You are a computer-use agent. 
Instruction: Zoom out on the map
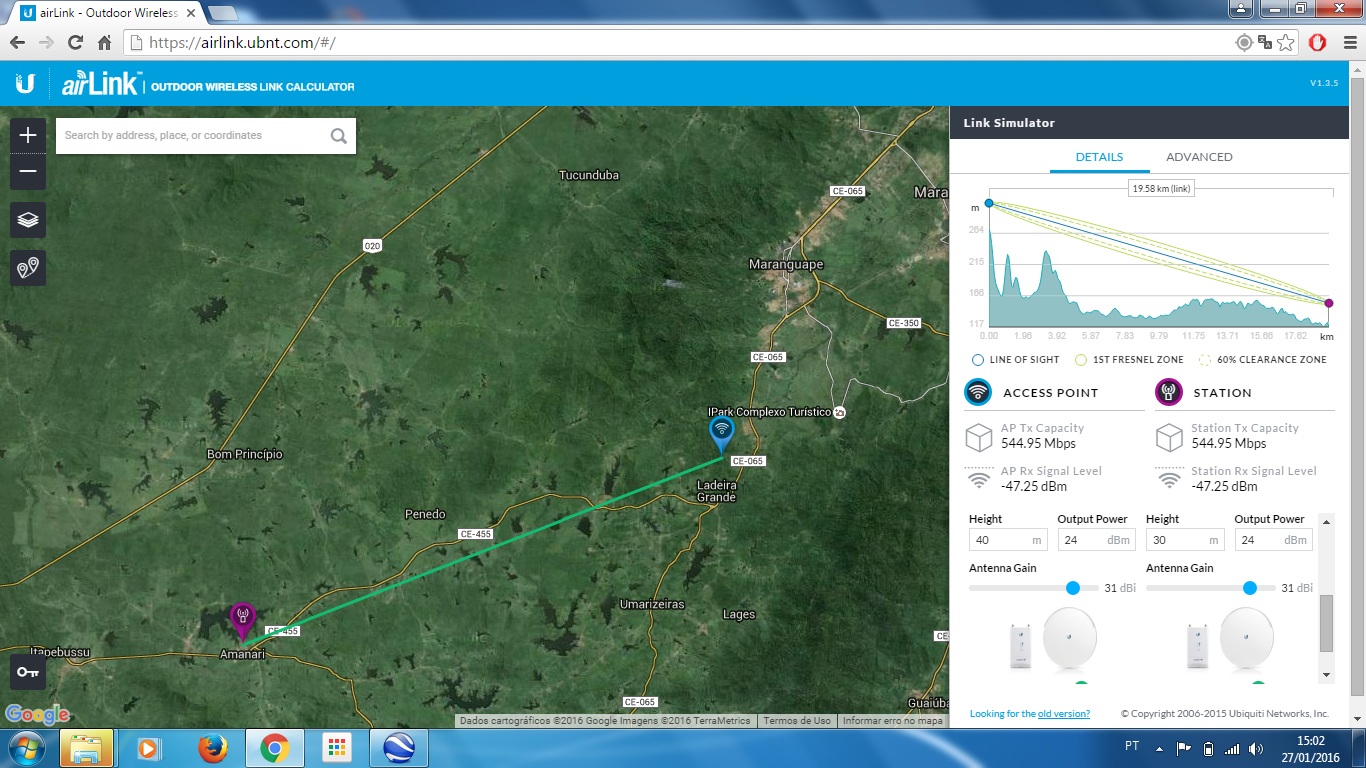pyautogui.click(x=28, y=171)
